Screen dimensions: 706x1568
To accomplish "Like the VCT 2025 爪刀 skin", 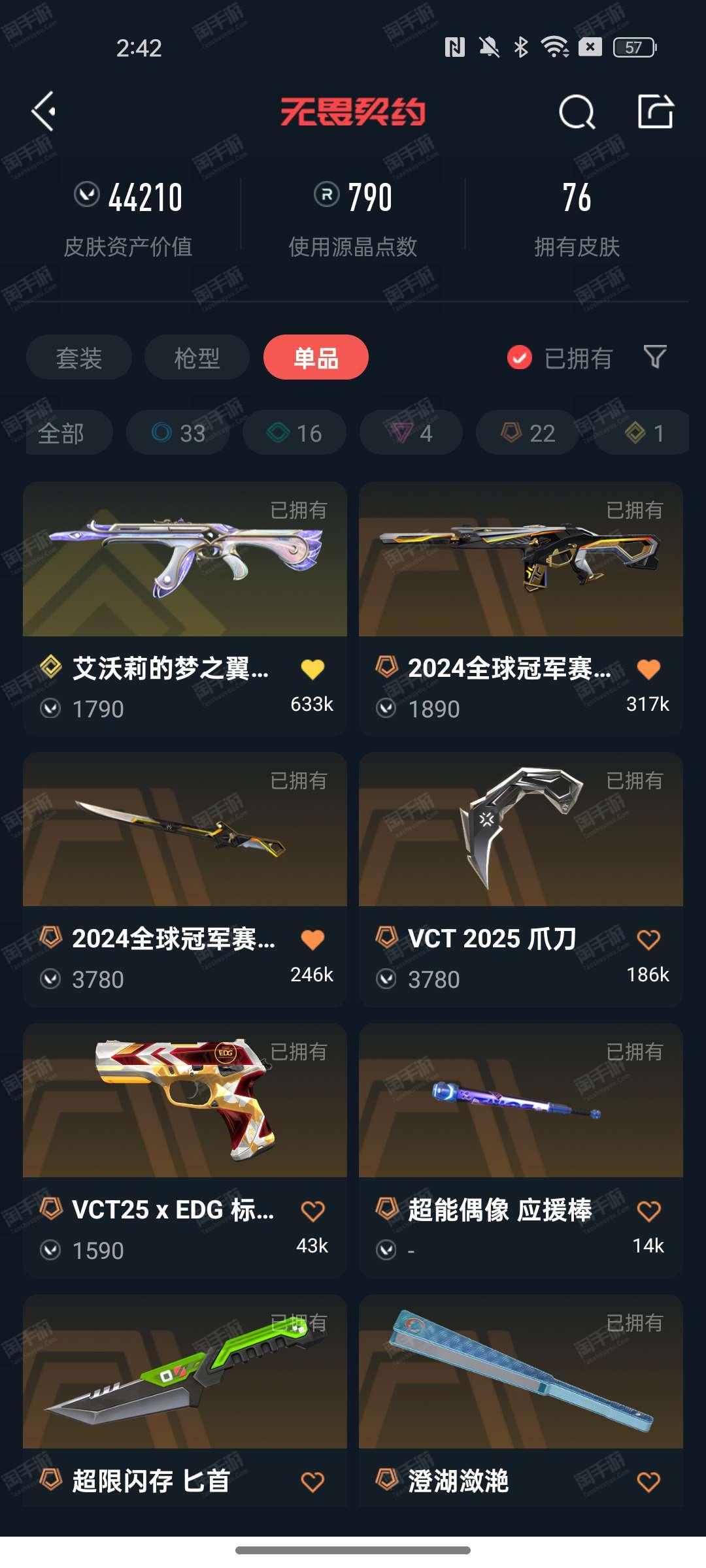I will click(x=648, y=939).
